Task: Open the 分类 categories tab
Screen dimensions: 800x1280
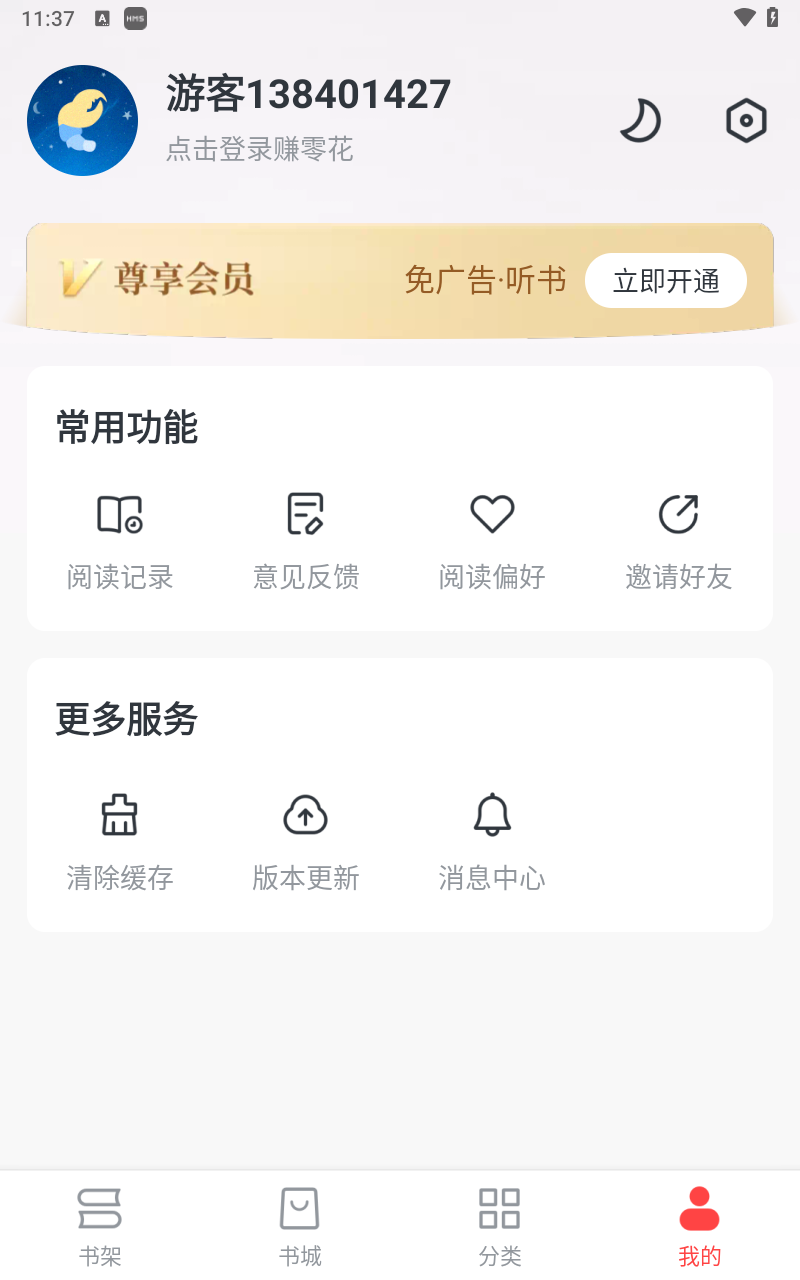Action: [x=499, y=1224]
